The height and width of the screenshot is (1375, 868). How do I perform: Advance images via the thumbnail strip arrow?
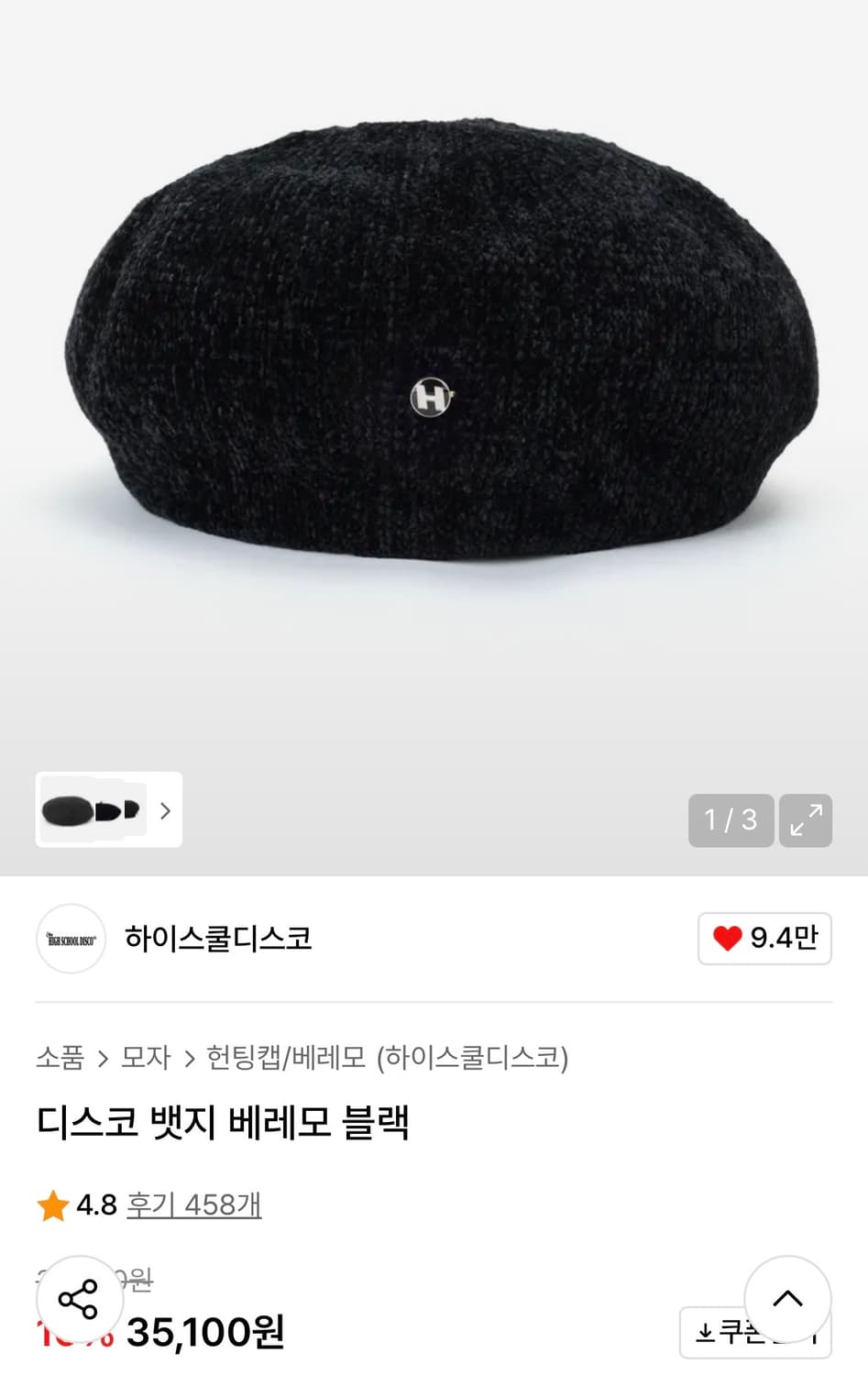click(166, 811)
